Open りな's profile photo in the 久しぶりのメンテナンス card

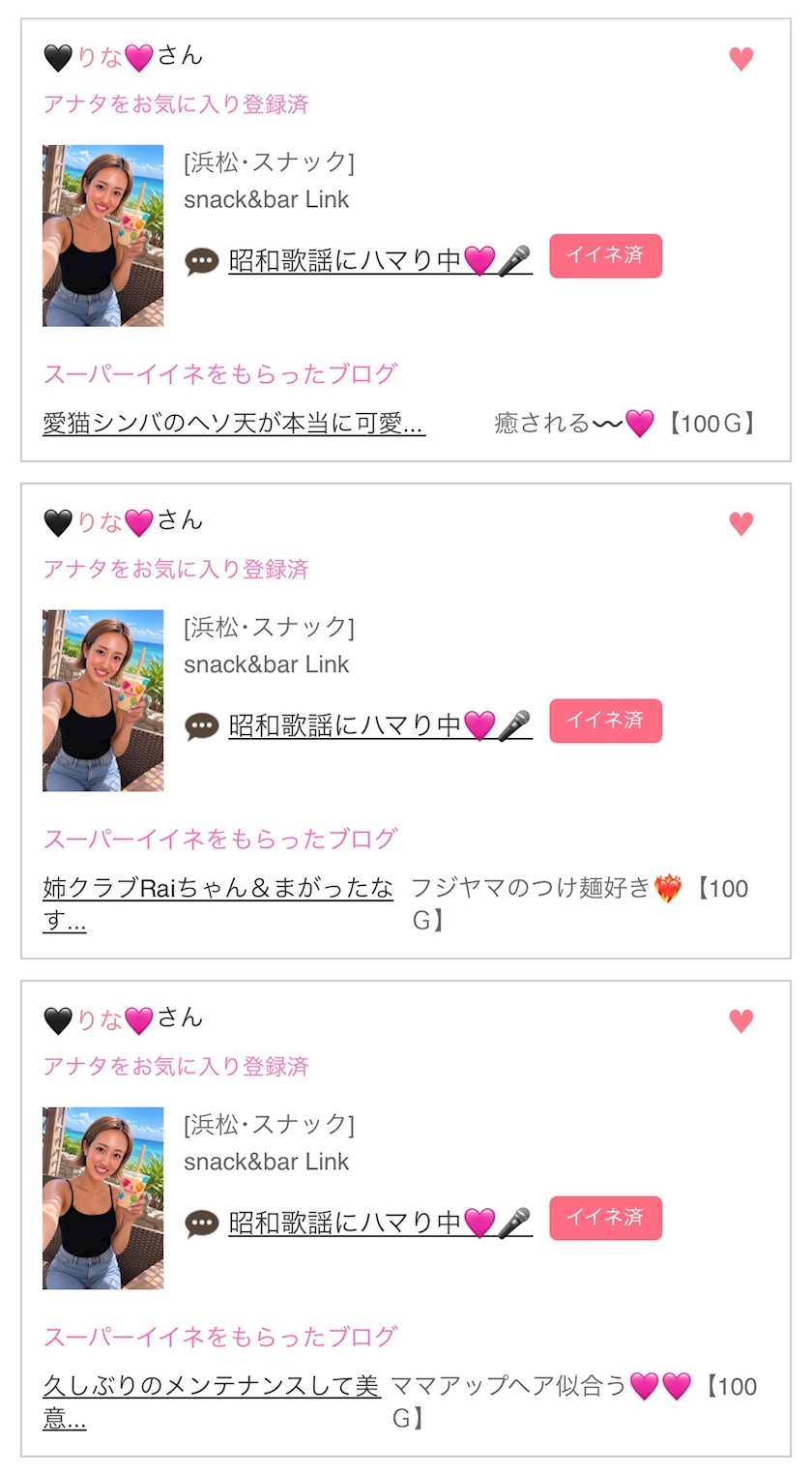point(102,1197)
